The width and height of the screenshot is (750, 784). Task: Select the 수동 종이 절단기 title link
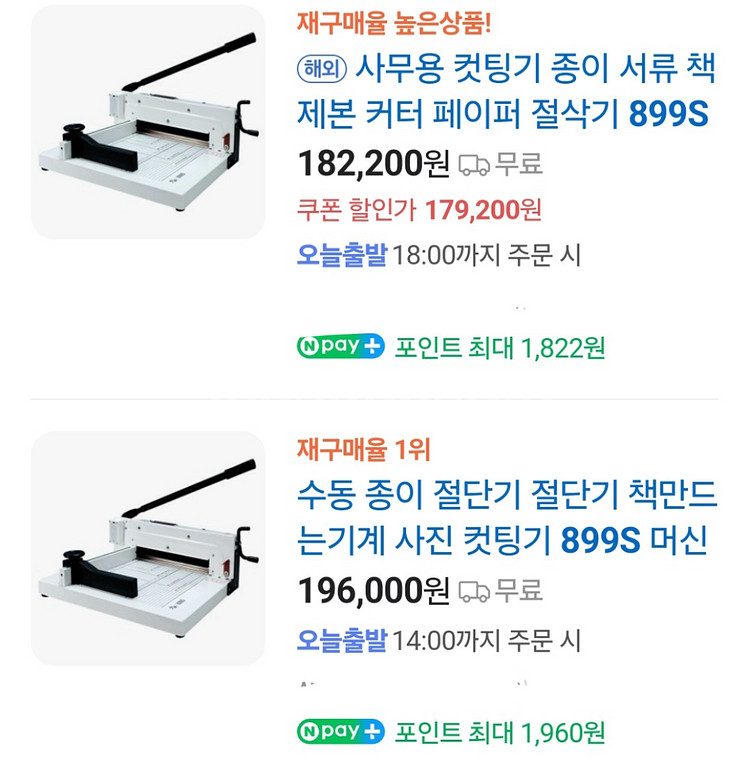pyautogui.click(x=505, y=517)
